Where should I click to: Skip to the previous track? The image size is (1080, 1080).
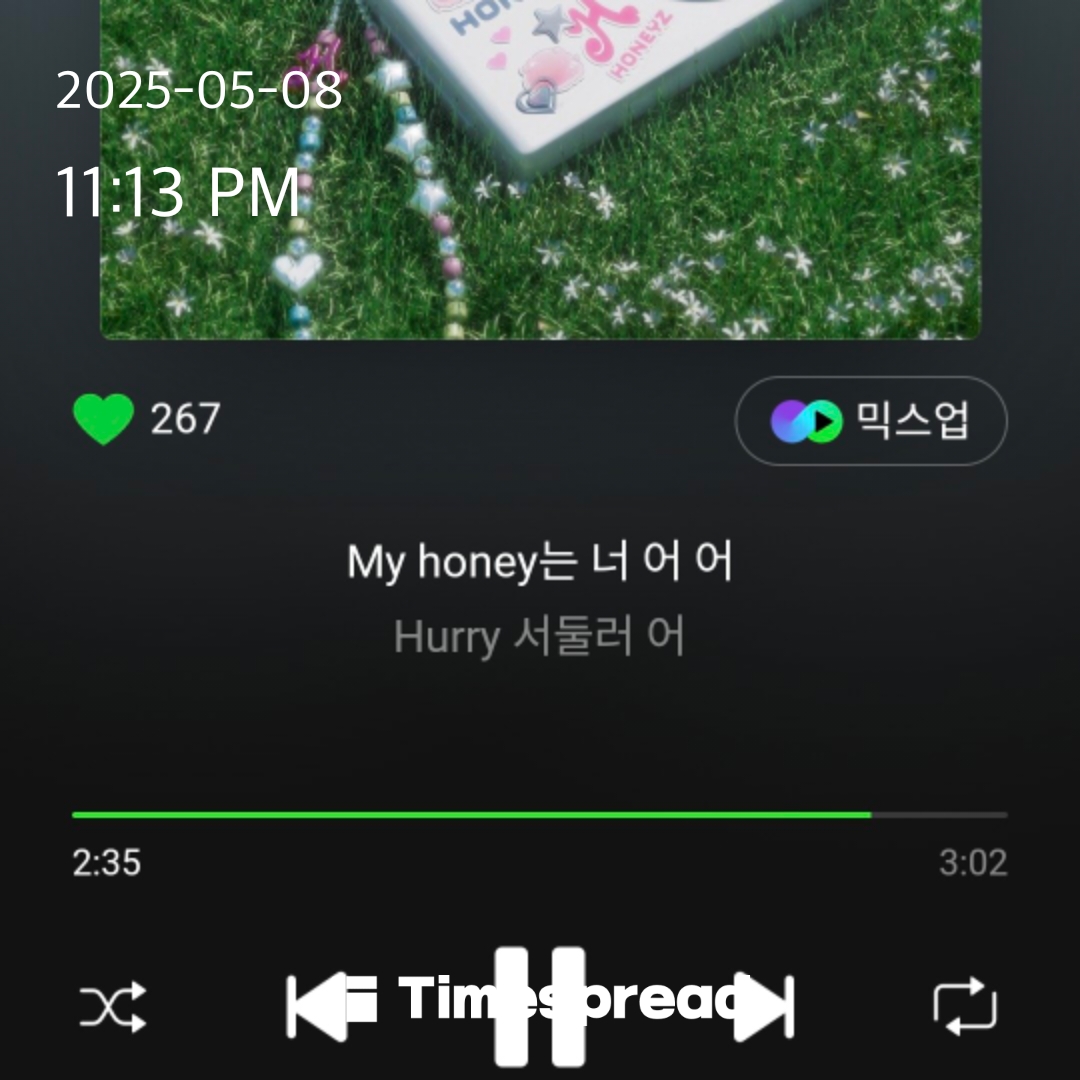pos(318,1006)
